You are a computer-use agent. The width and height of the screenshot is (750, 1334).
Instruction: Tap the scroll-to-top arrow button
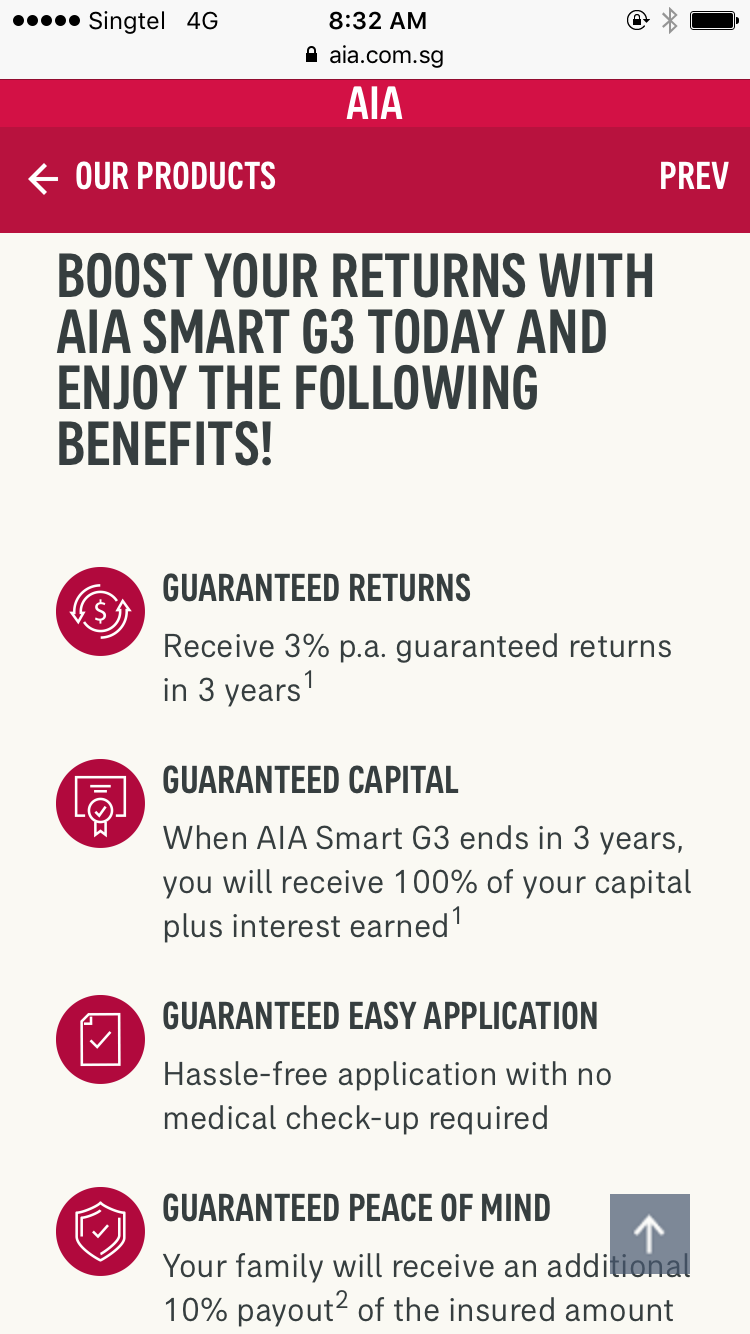coord(650,1234)
